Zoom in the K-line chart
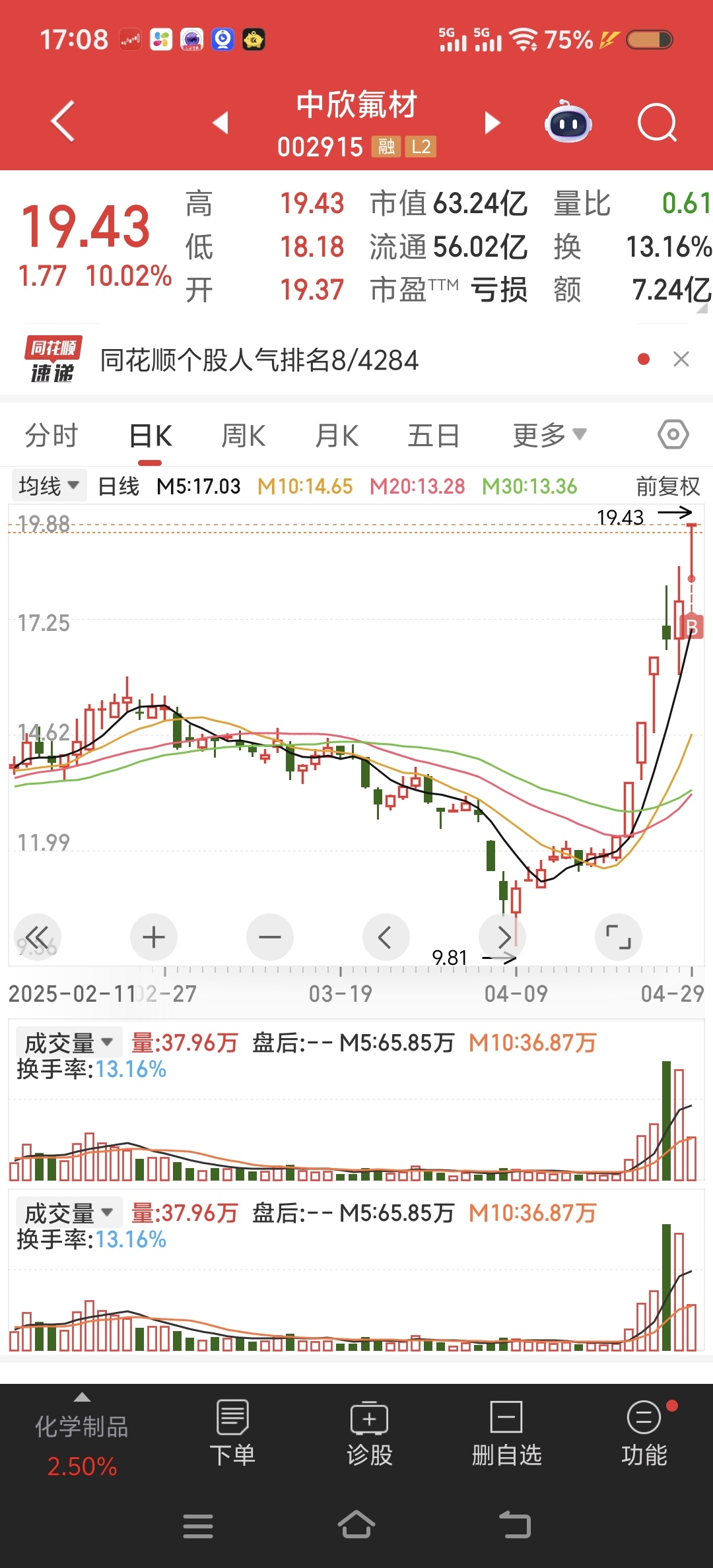The height and width of the screenshot is (1568, 713). [x=154, y=937]
